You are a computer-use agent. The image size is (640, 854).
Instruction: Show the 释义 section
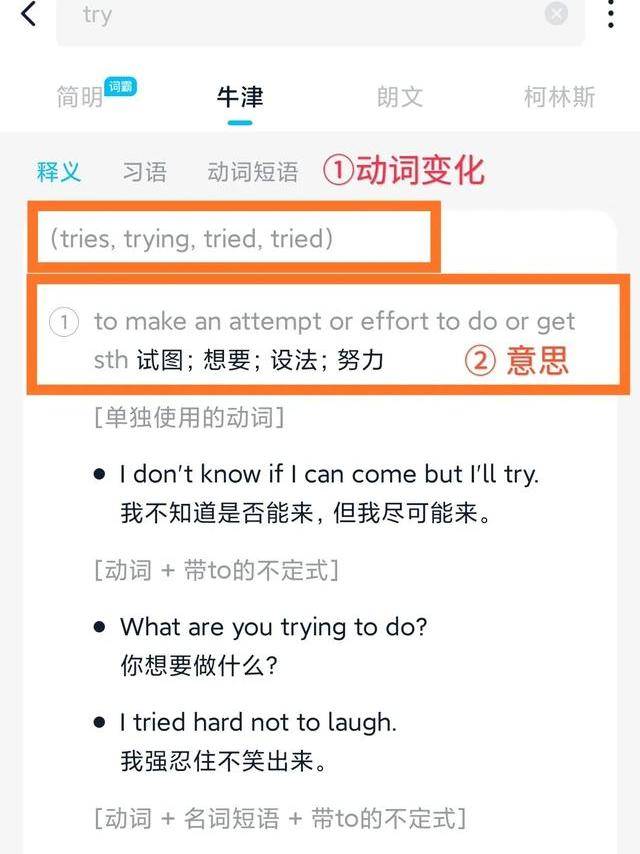click(59, 171)
